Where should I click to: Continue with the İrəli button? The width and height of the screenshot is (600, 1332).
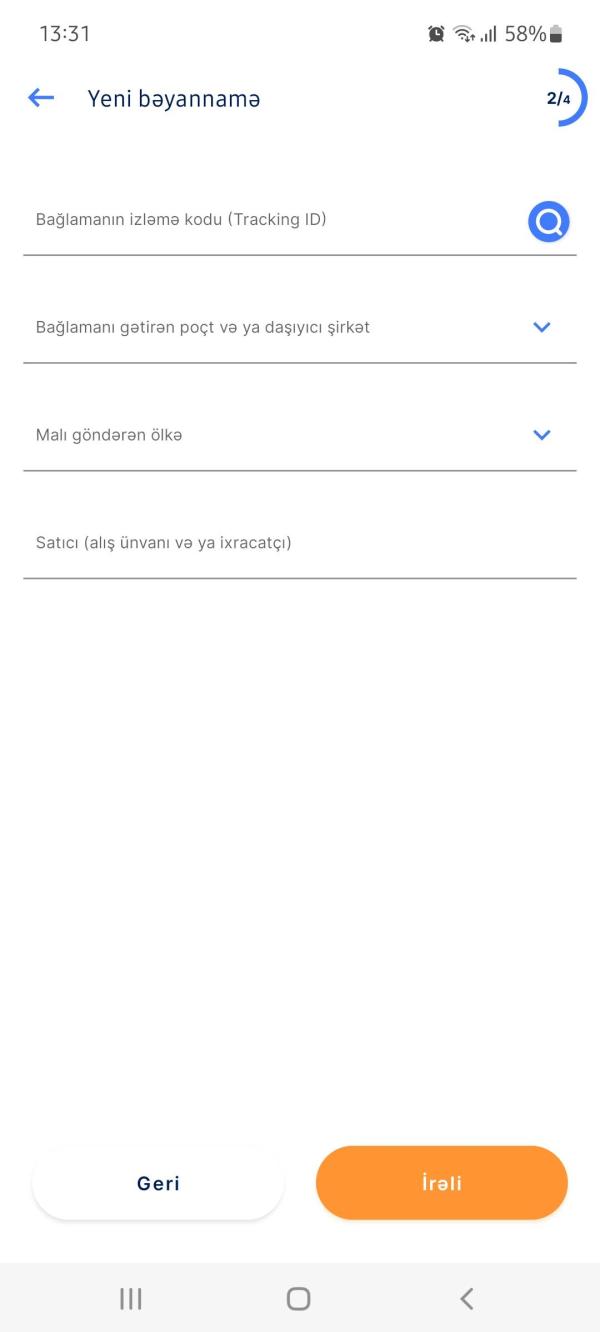point(442,1183)
